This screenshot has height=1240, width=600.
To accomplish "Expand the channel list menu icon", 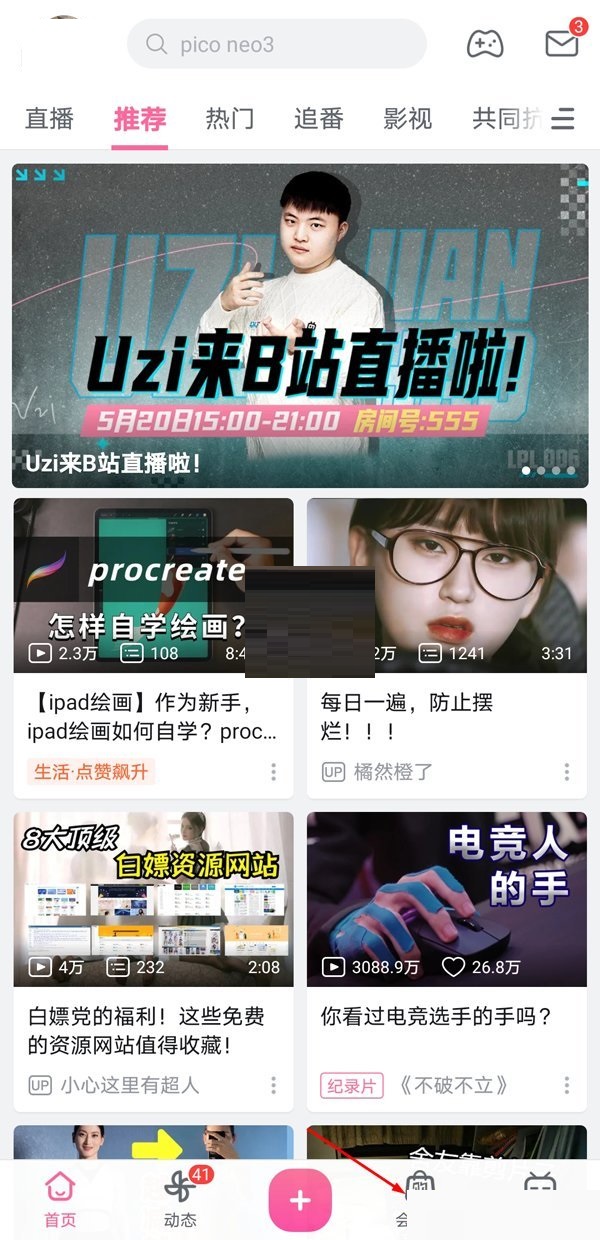I will pyautogui.click(x=563, y=120).
